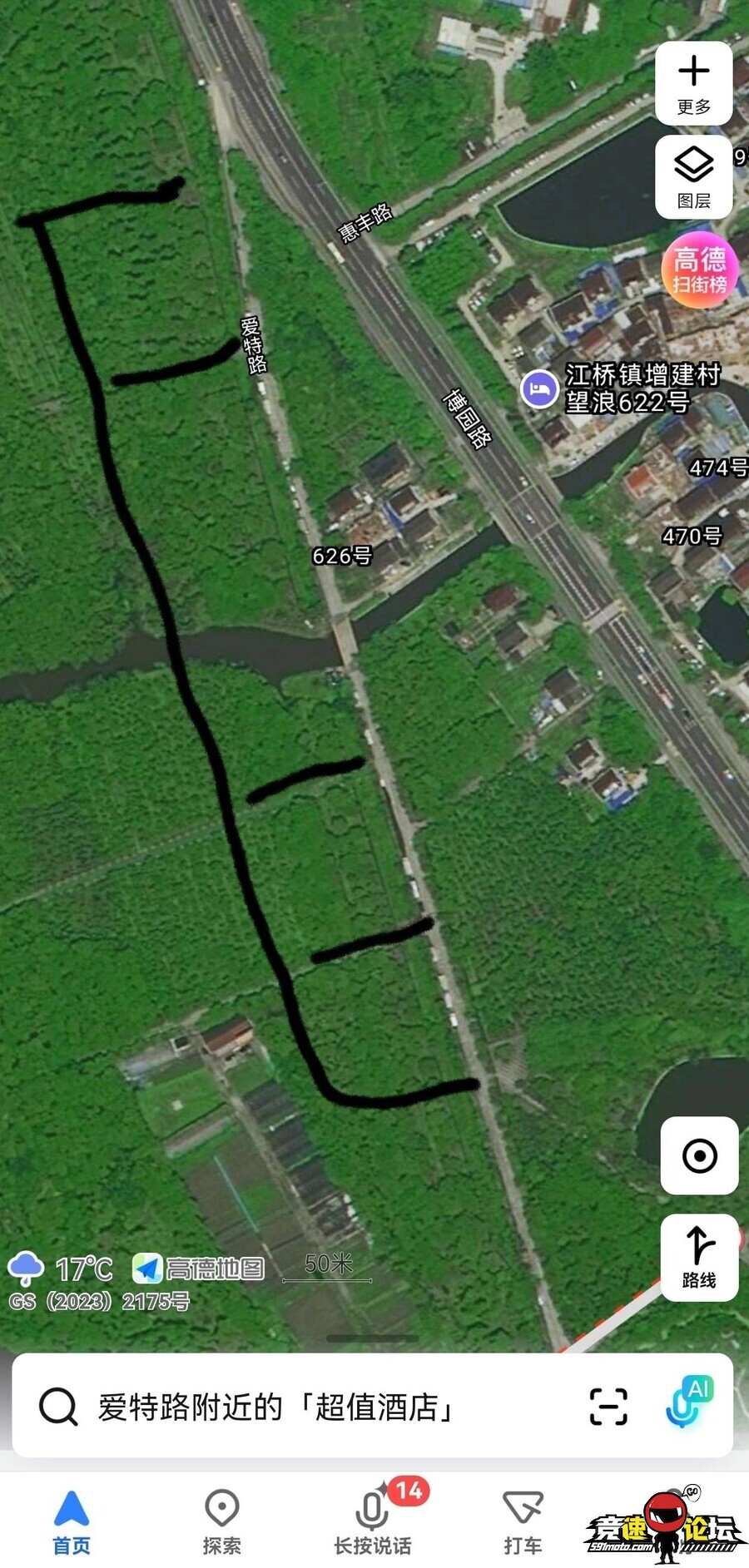
Task: Tap the weather cloud icon showing 17°C
Action: coord(27,1268)
